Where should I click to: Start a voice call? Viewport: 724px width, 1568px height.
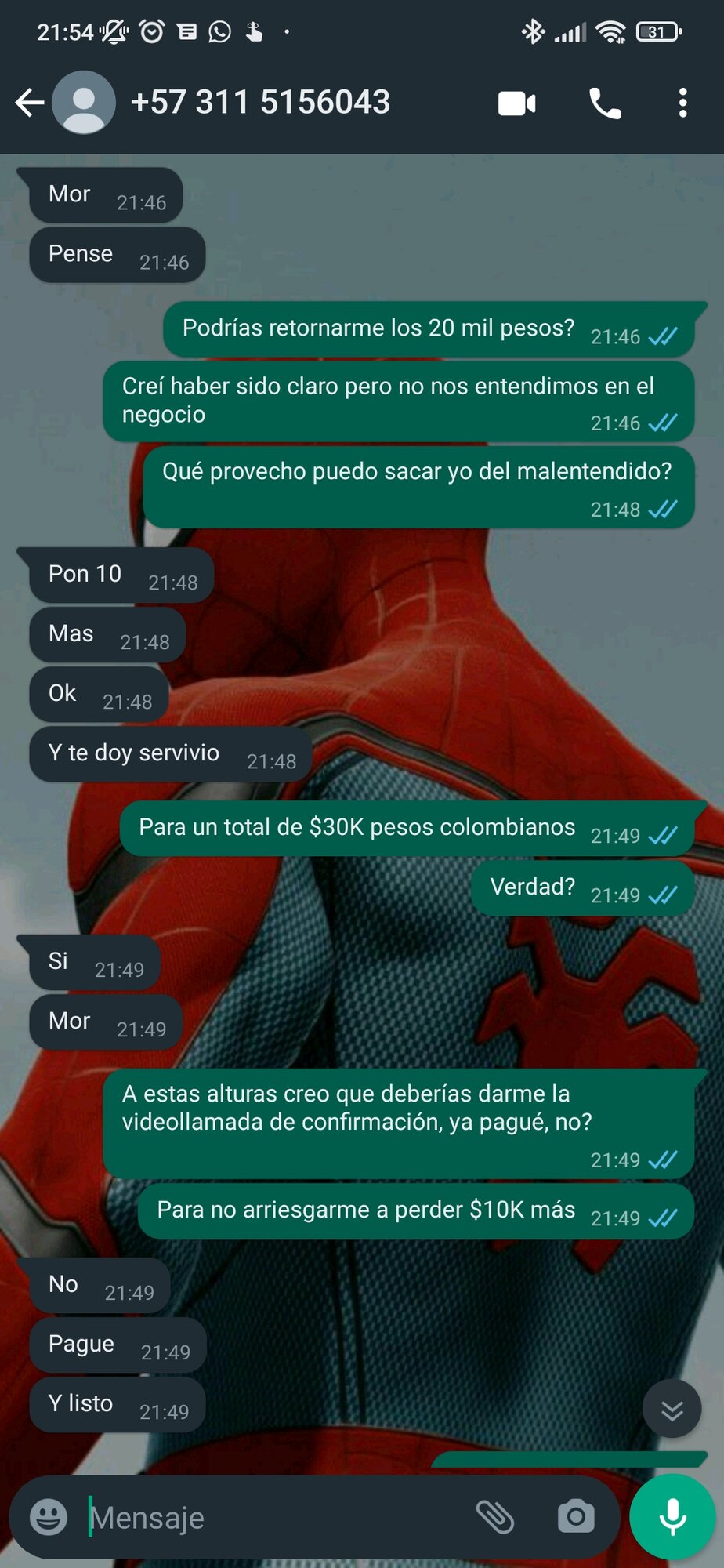pyautogui.click(x=605, y=103)
